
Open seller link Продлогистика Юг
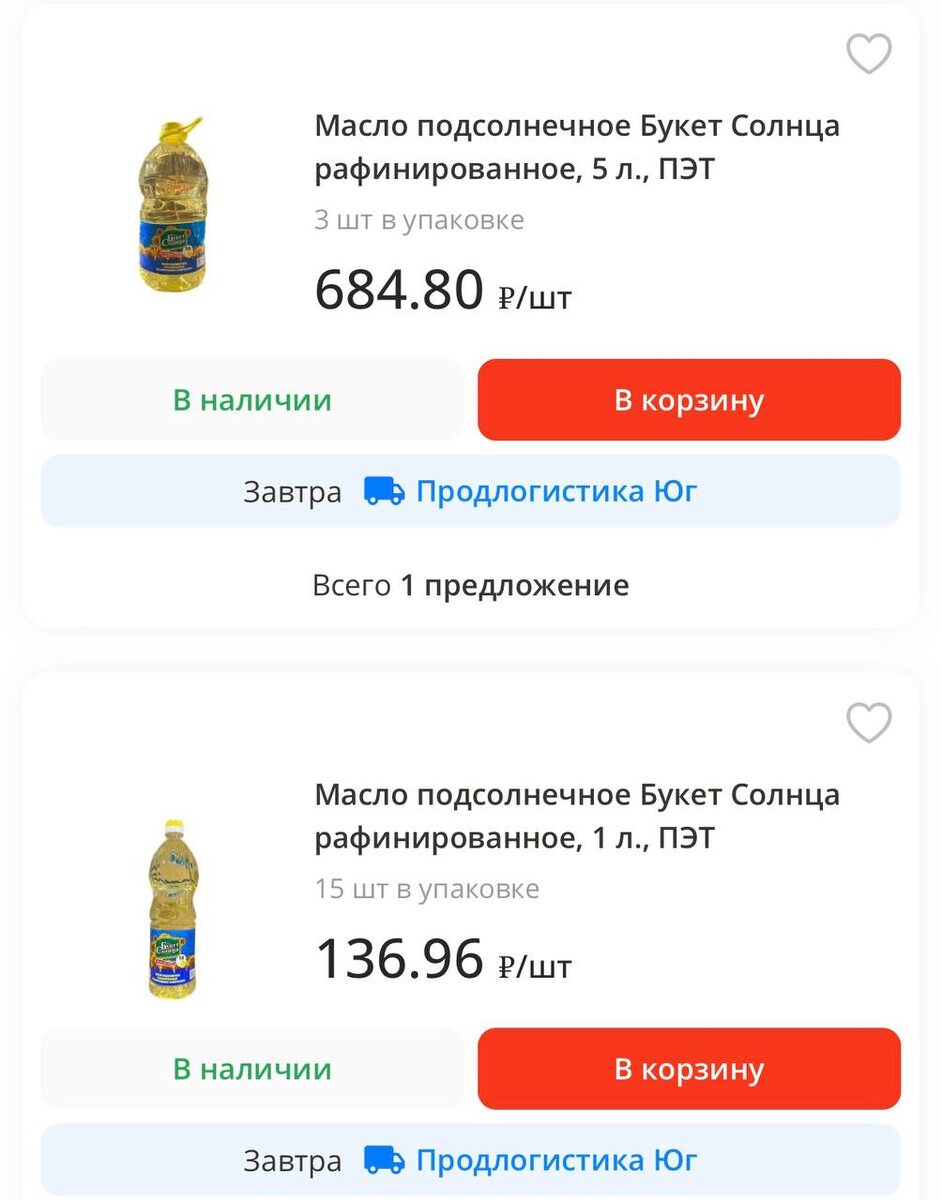pos(556,491)
